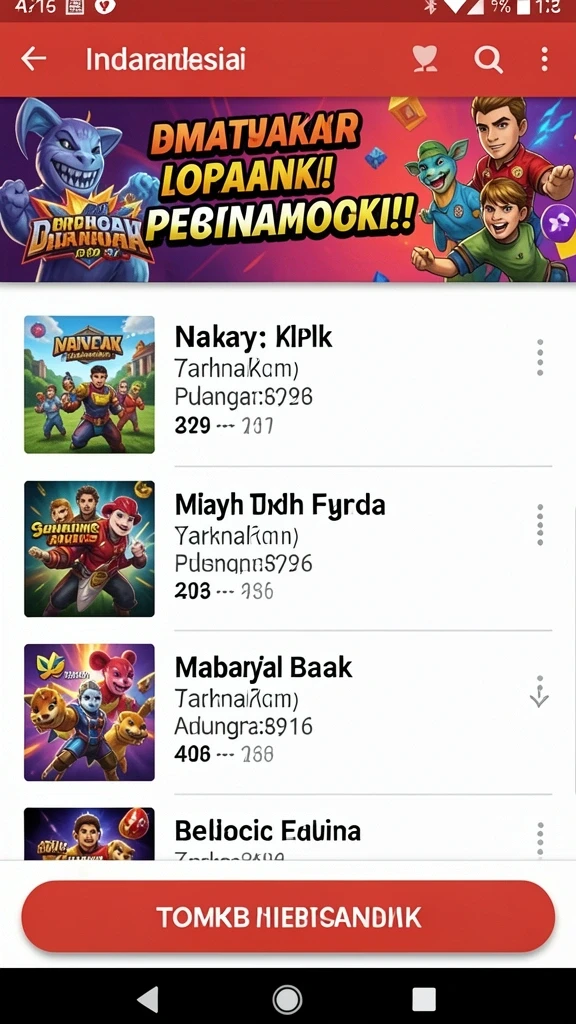This screenshot has height=1024, width=576.
Task: Go back using the header arrow
Action: 33,59
